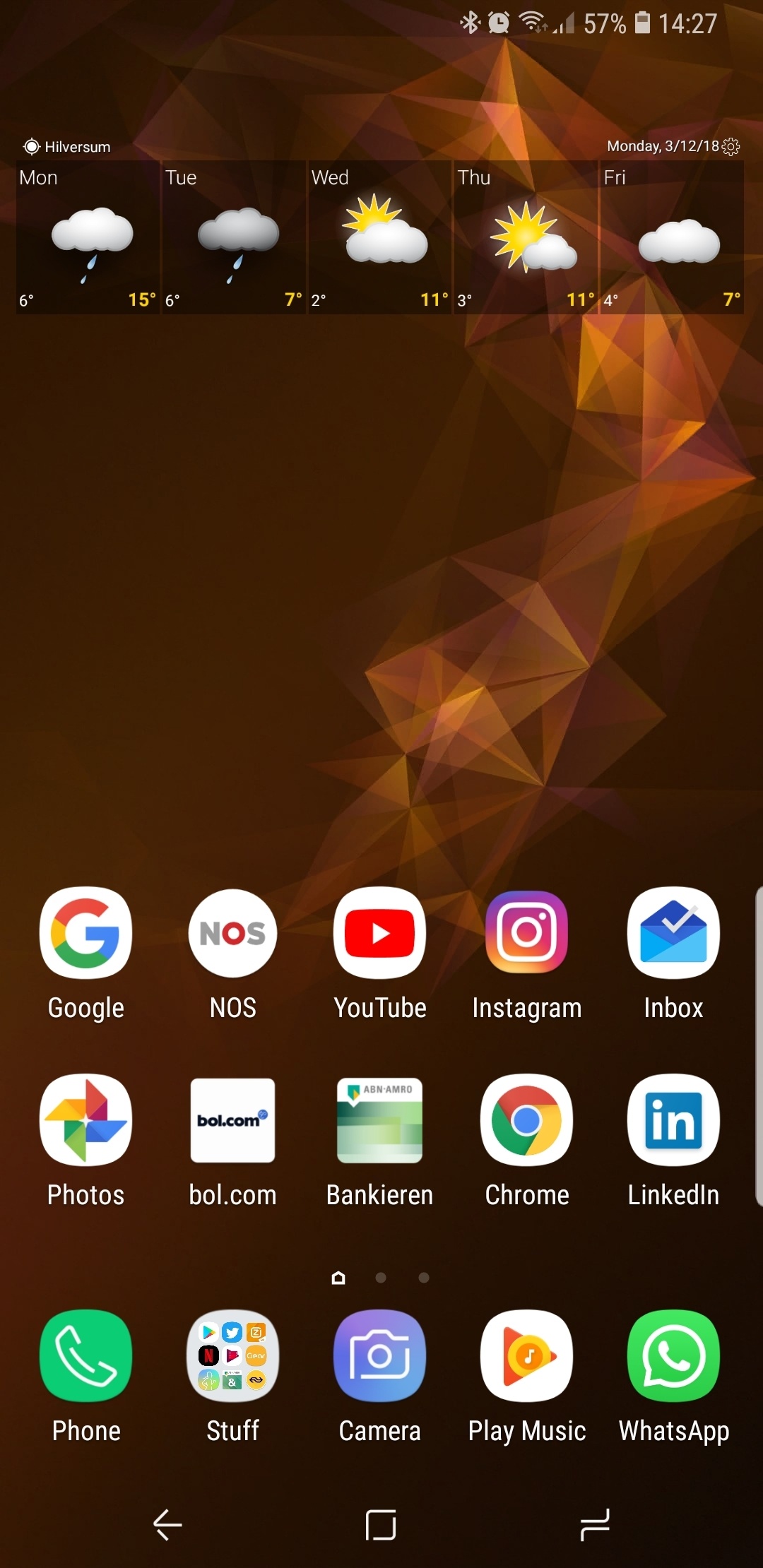This screenshot has width=763, height=1568.
Task: Open Play Music
Action: pyautogui.click(x=526, y=1355)
